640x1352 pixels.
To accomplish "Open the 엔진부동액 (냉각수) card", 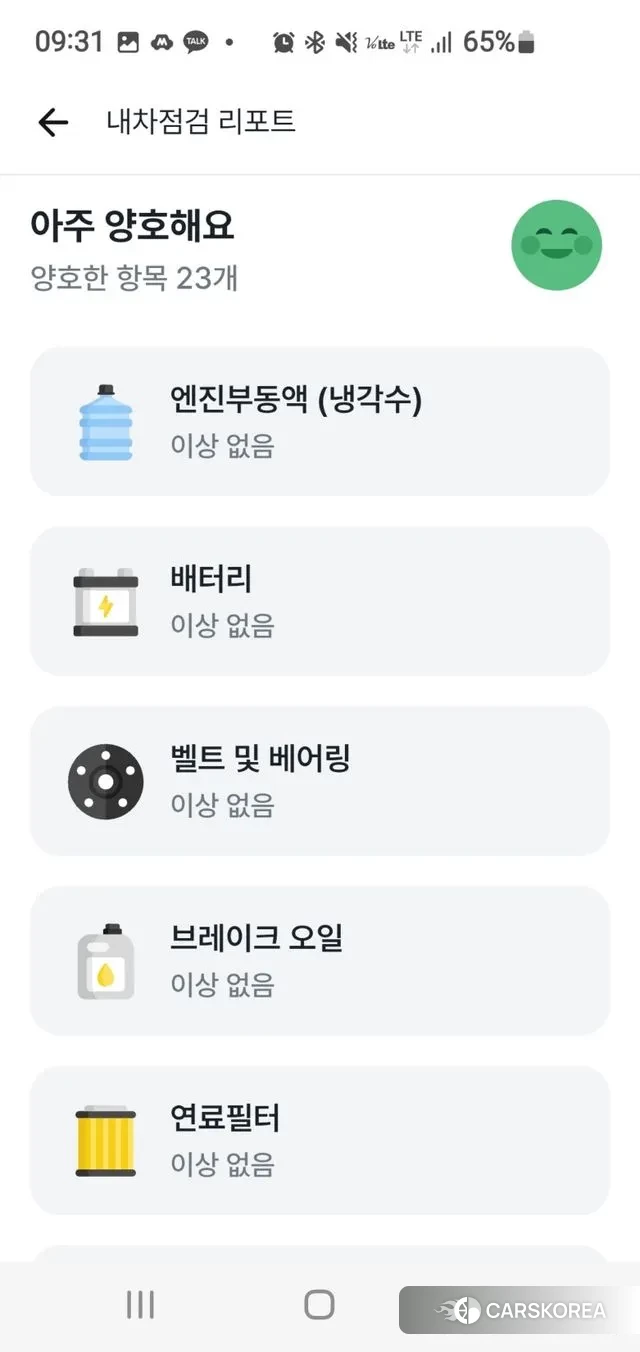I will point(320,422).
